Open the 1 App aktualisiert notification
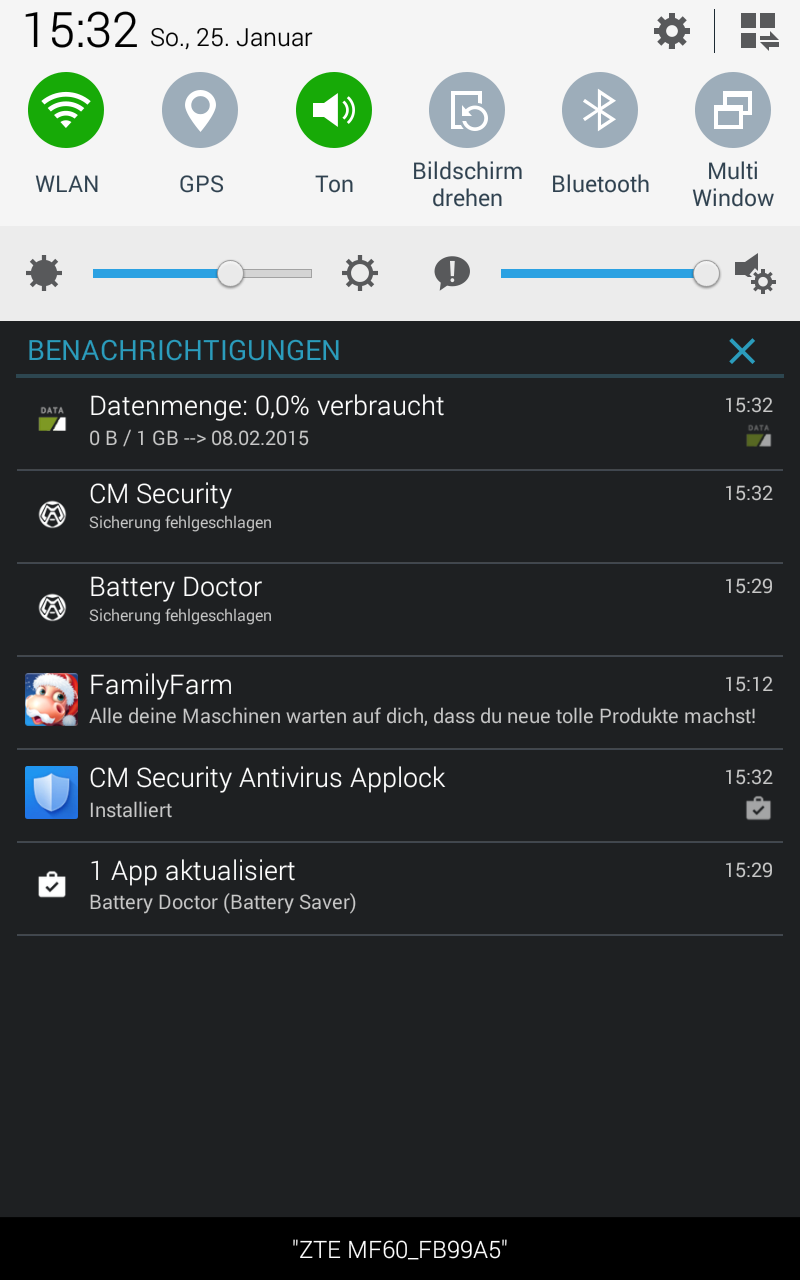 coord(400,887)
